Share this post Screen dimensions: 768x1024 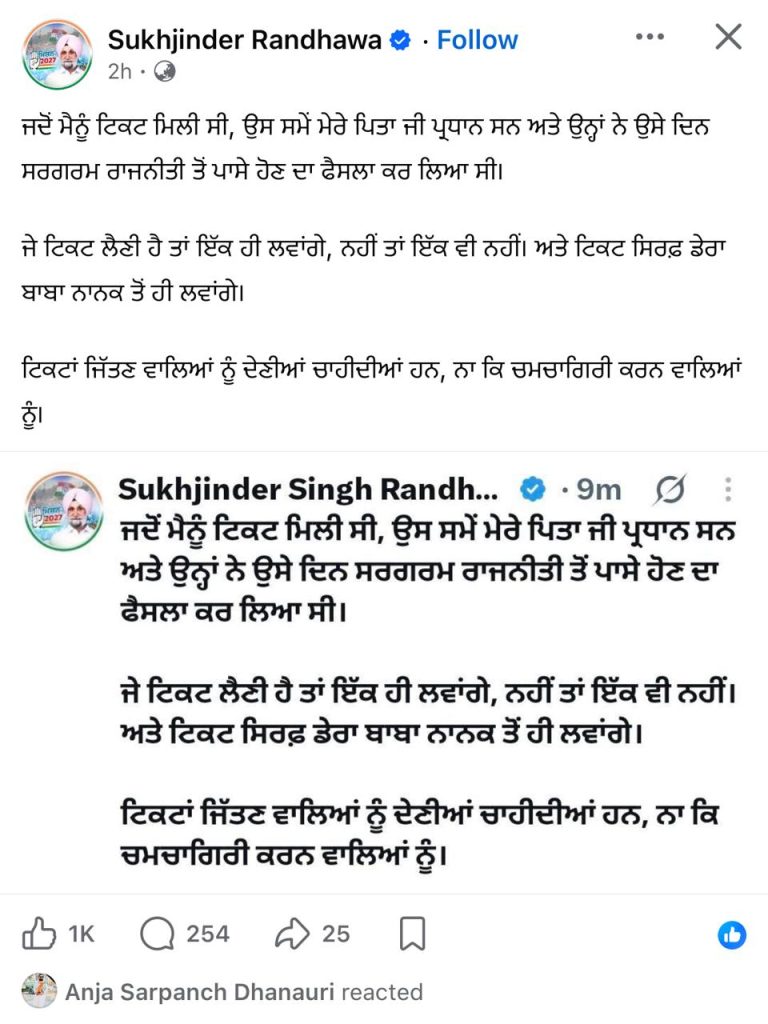[312, 933]
